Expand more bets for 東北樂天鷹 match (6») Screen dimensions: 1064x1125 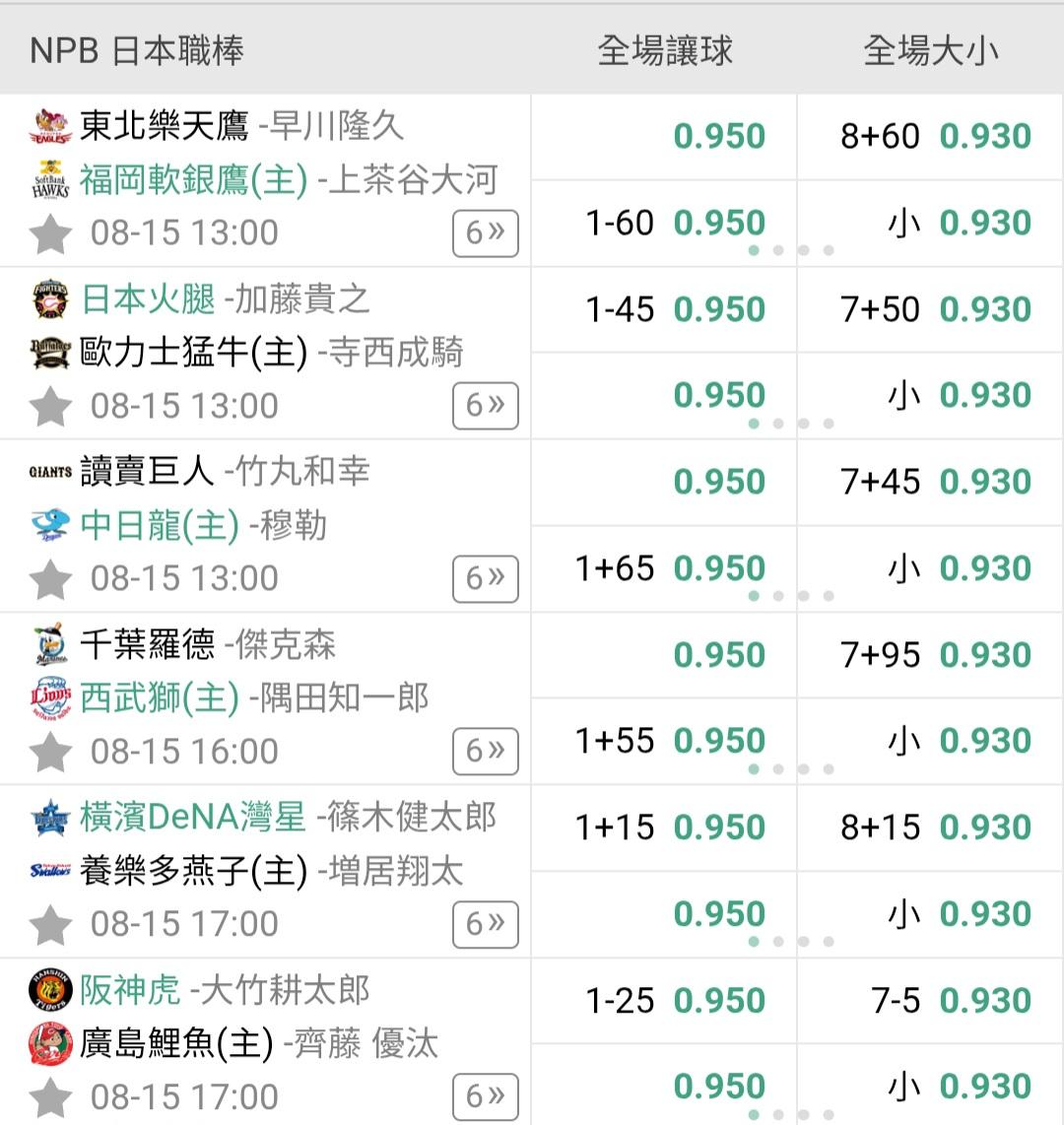(486, 233)
